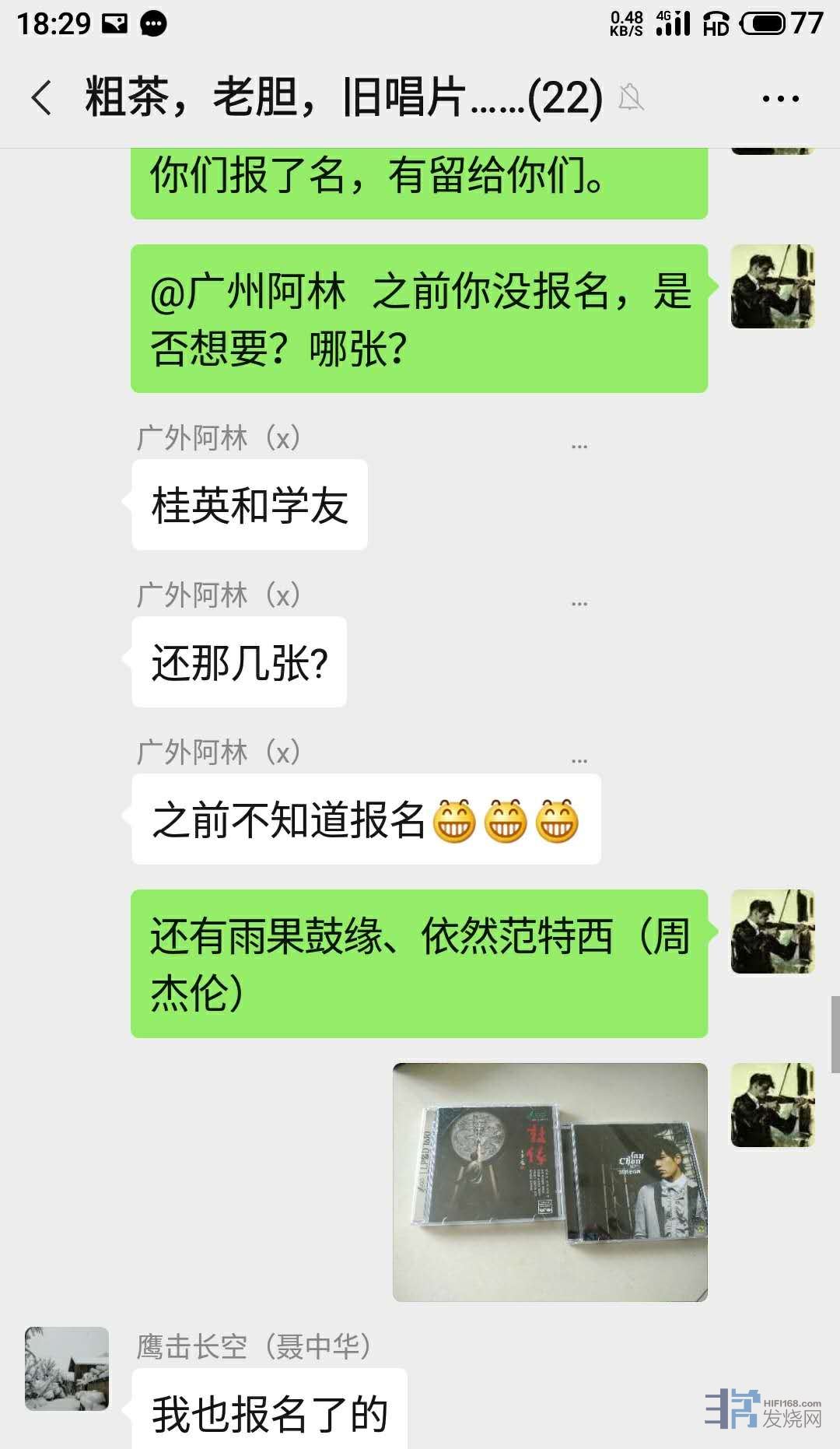This screenshot has width=840, height=1449.
Task: Open 鹰击长空's avatar profile
Action: click(67, 1368)
